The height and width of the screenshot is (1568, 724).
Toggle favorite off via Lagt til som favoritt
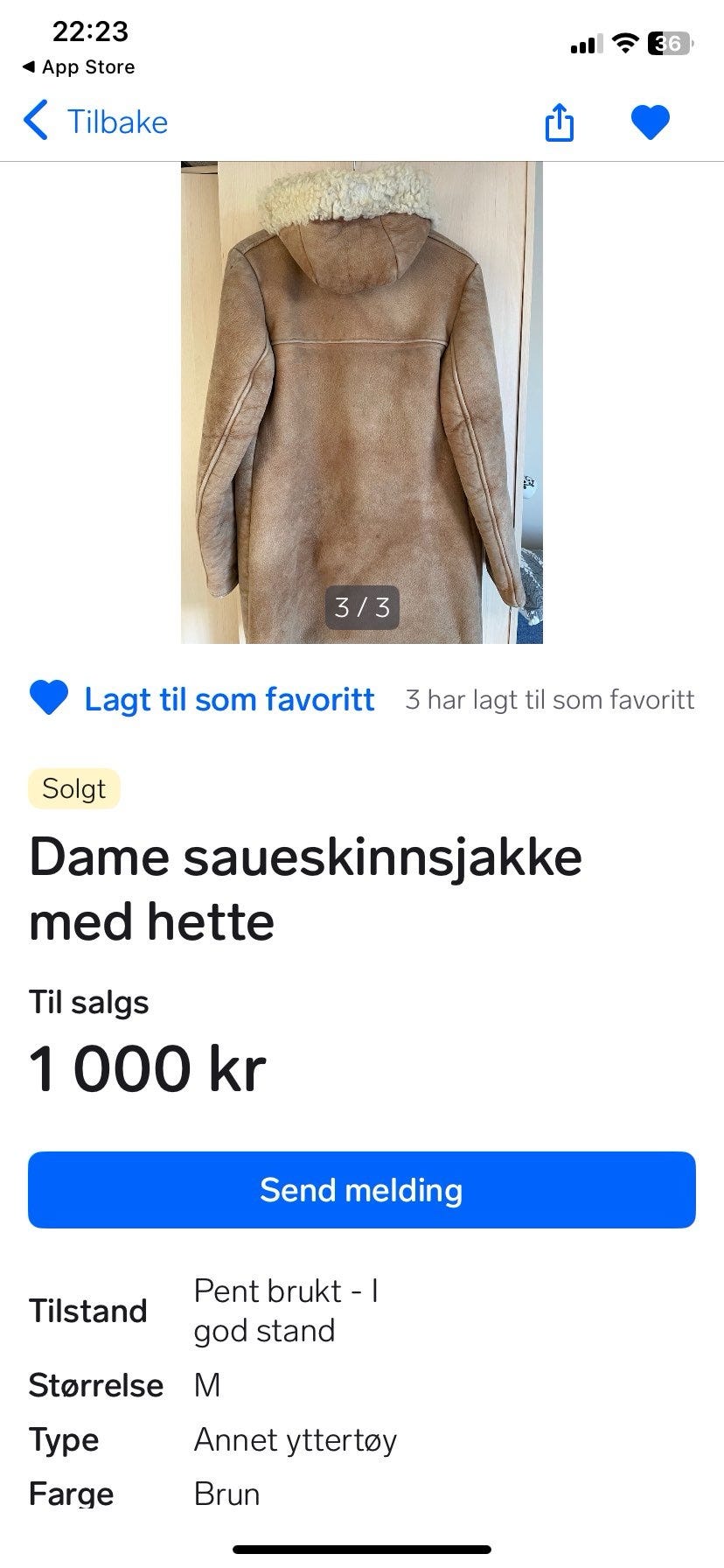[229, 698]
